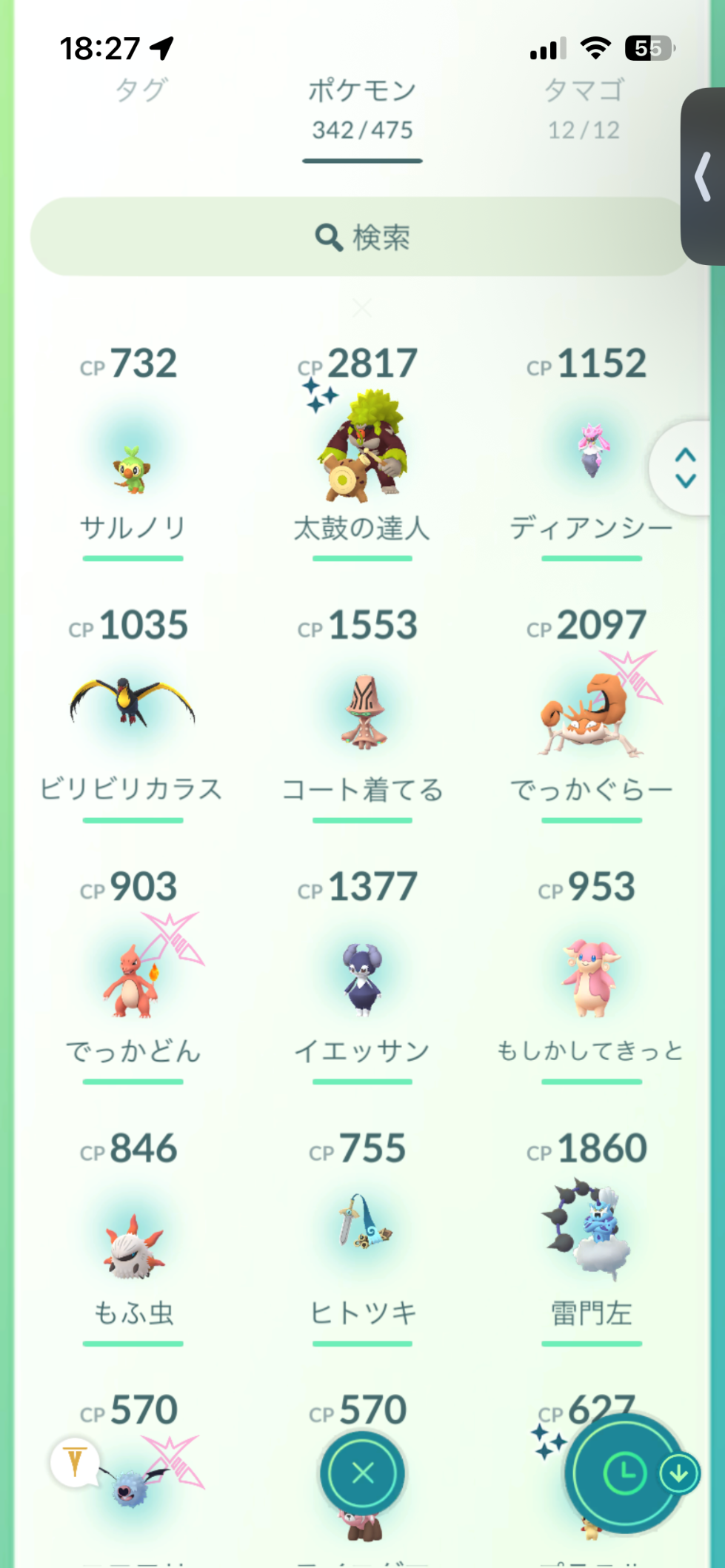Open ヒトツキ CP755

[362, 1229]
